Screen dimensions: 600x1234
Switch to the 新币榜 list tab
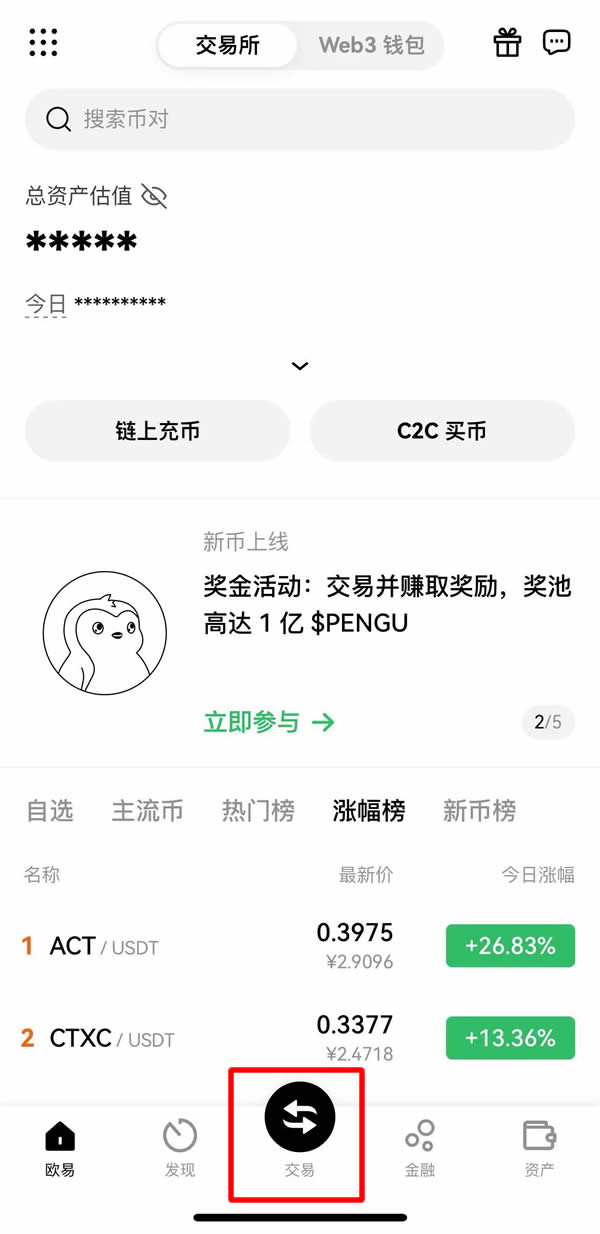click(x=479, y=811)
